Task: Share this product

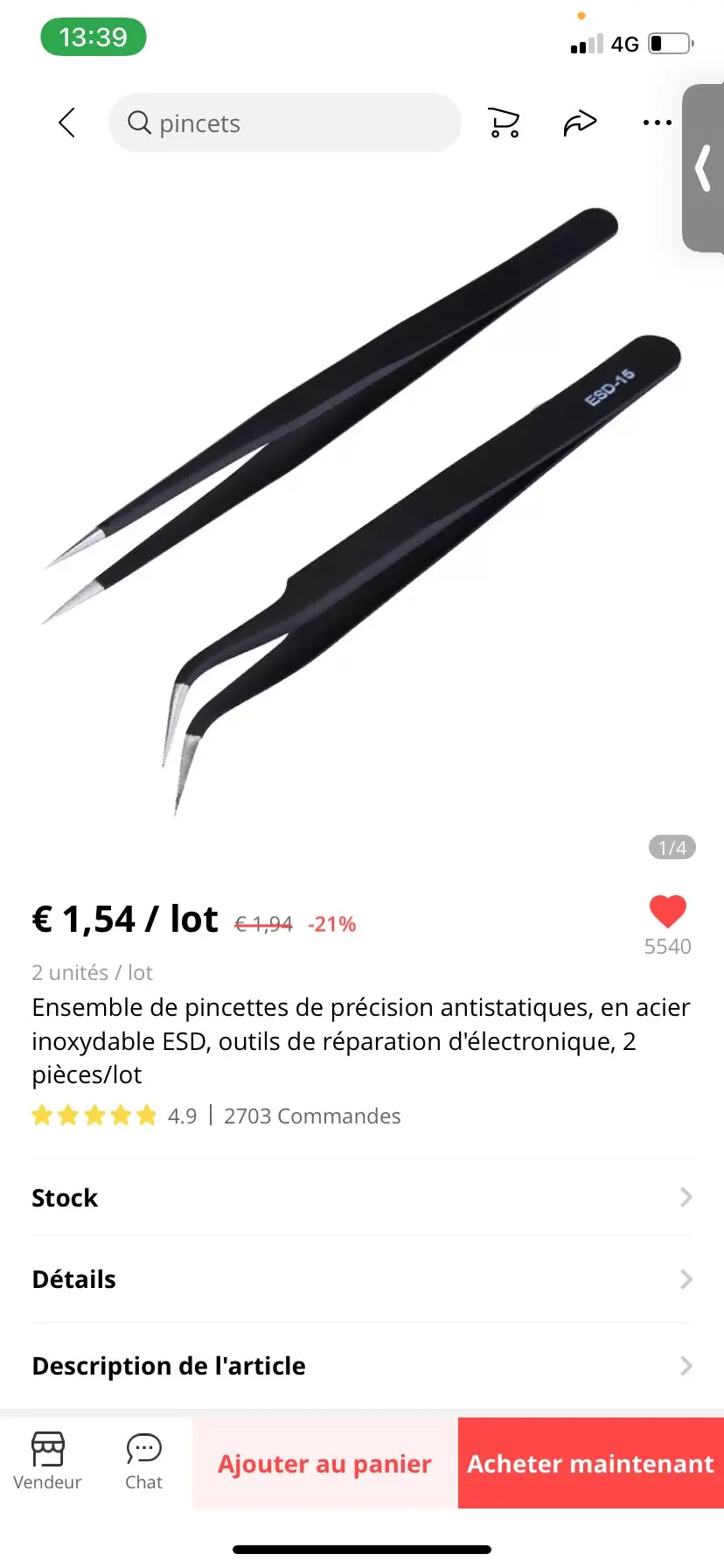Action: point(579,123)
